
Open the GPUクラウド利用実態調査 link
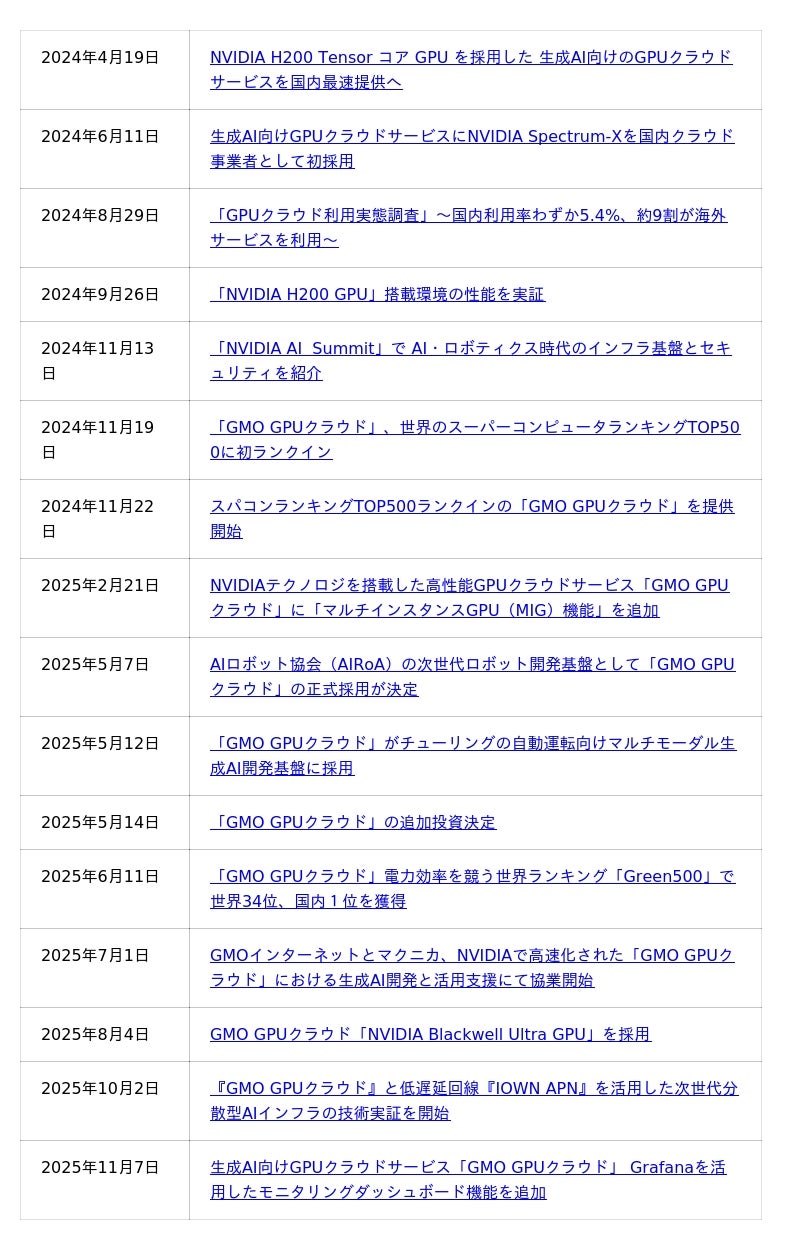tap(468, 216)
